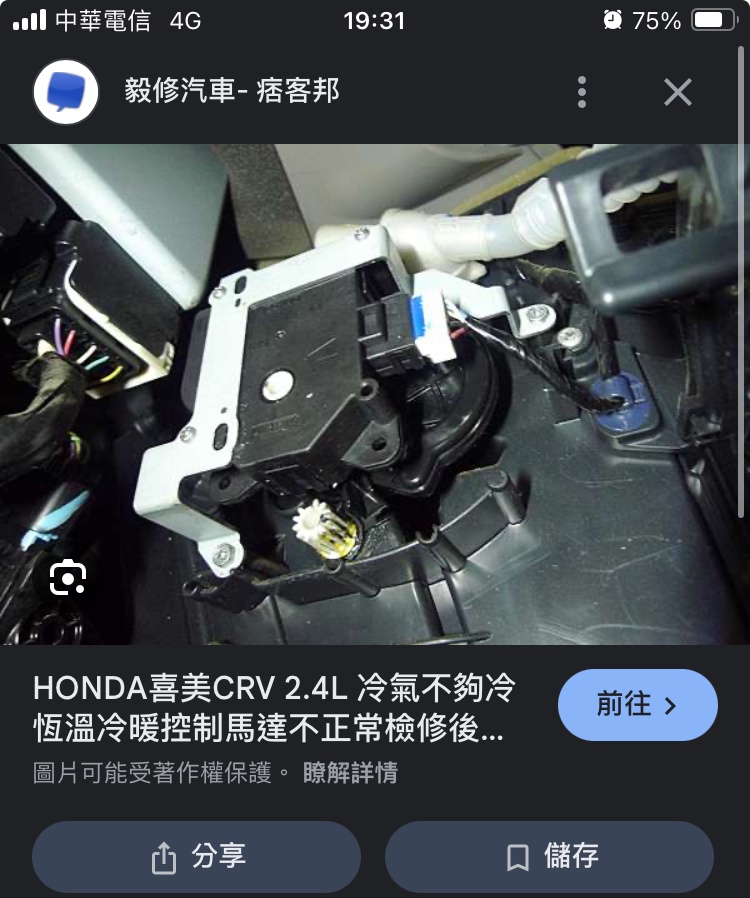Search this image with Lens icon
This screenshot has width=750, height=898.
click(68, 578)
